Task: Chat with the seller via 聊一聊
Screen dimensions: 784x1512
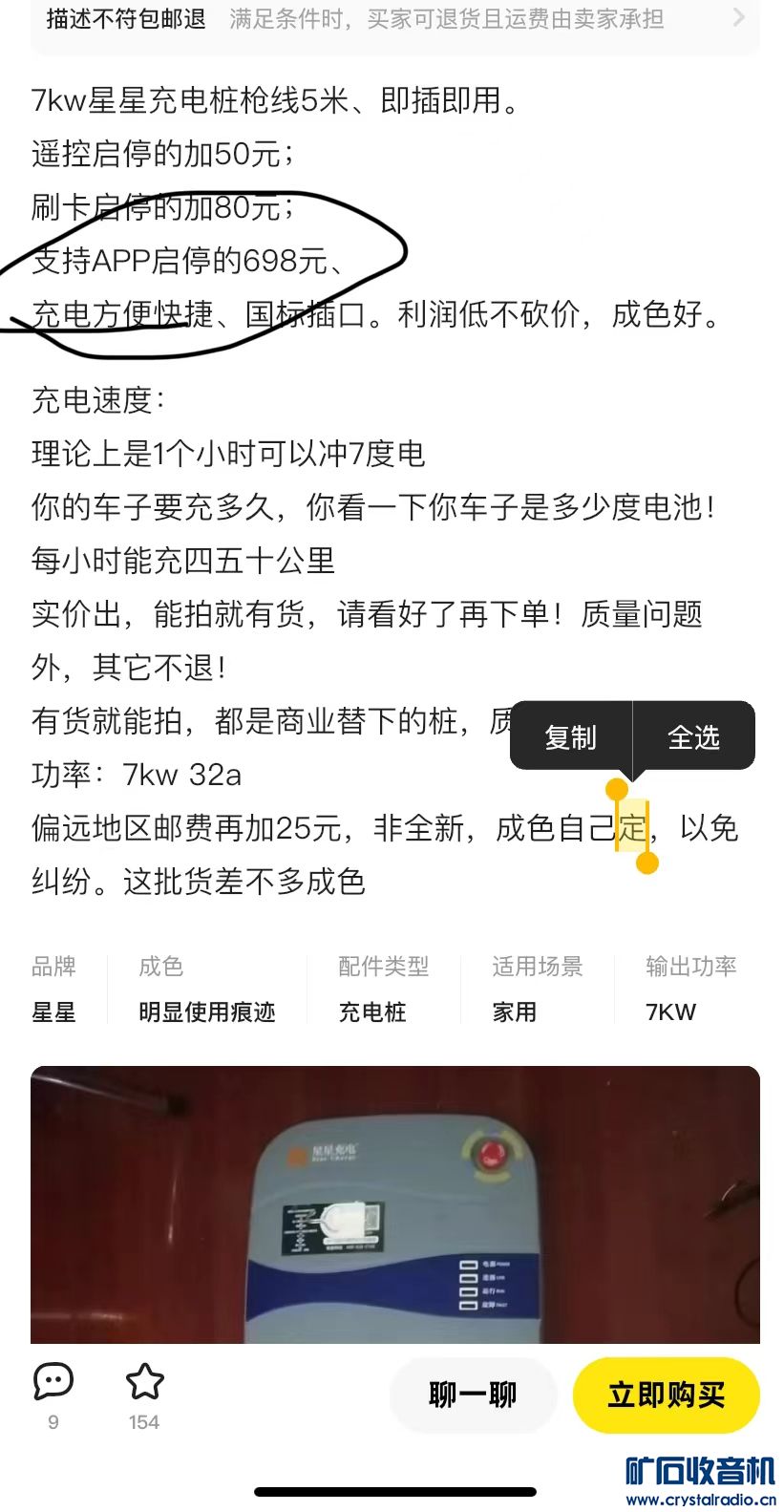Action: [x=473, y=1395]
